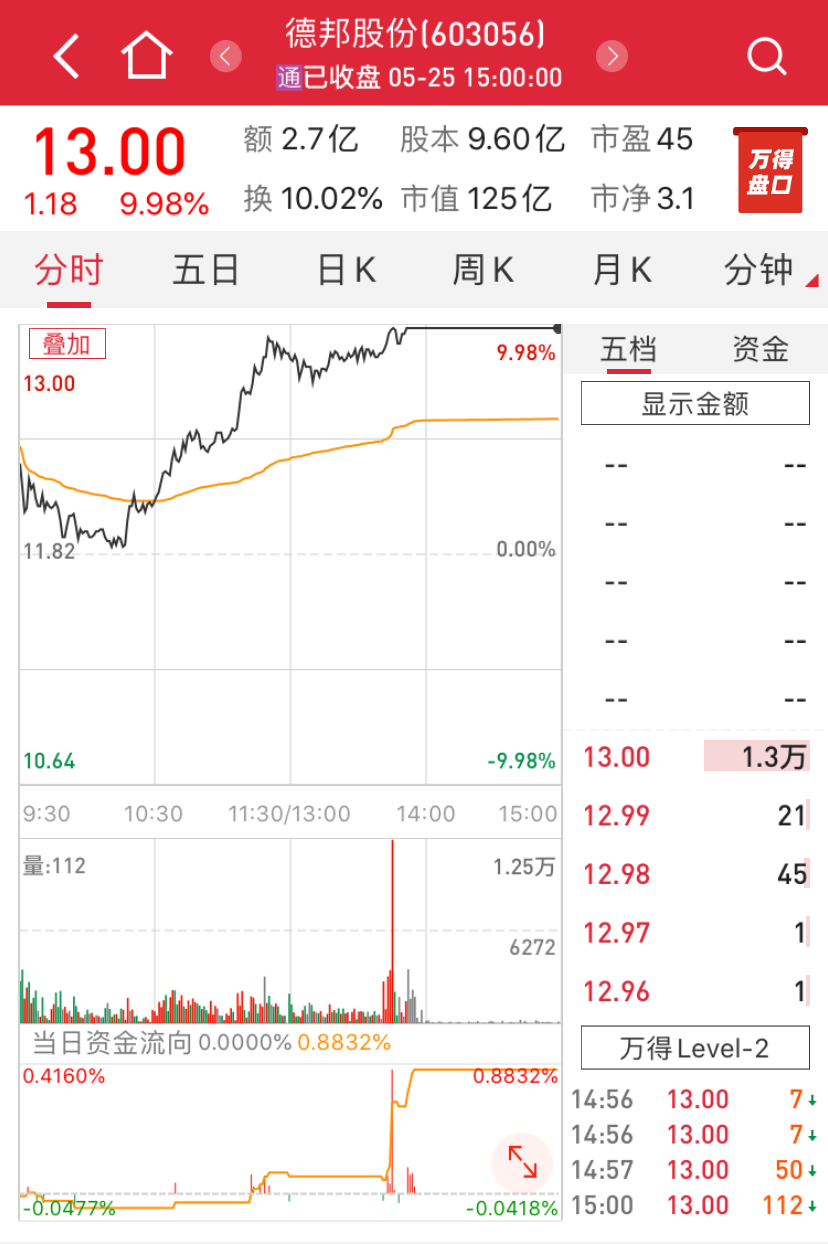This screenshot has width=828, height=1244.
Task: Tap the 叠加 overlay button on chart
Action: (66, 345)
